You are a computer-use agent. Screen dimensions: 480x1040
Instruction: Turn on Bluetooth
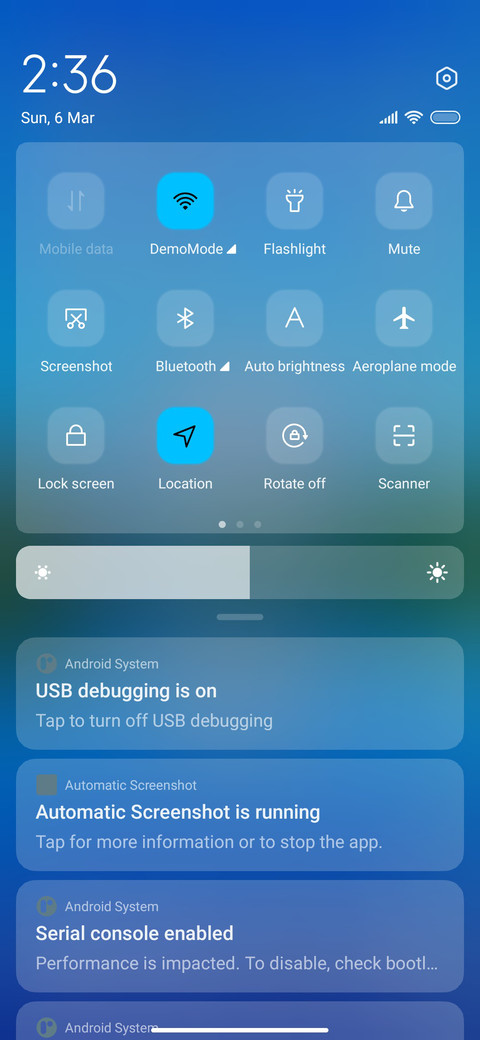185,318
